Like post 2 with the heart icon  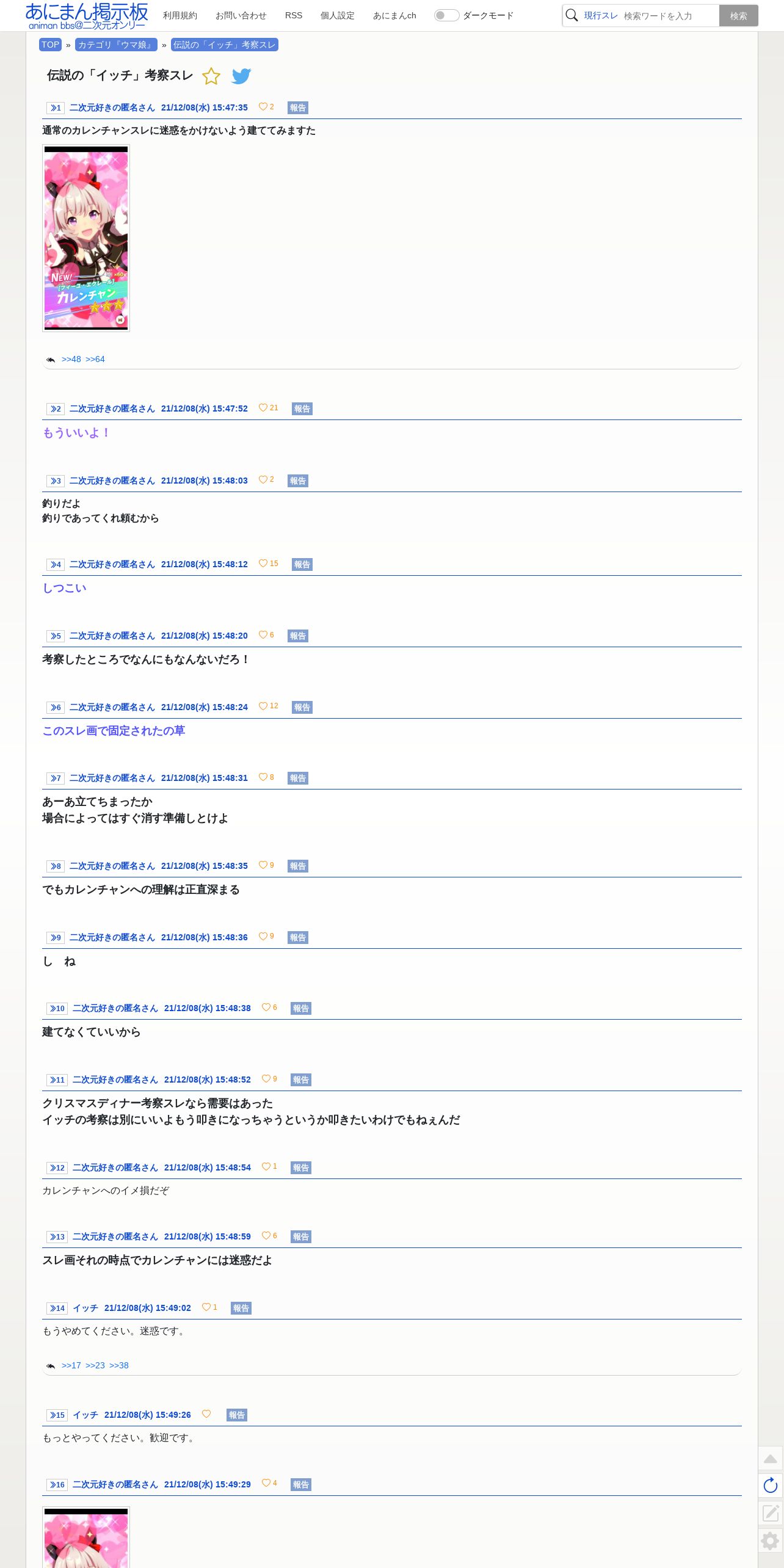coord(263,408)
